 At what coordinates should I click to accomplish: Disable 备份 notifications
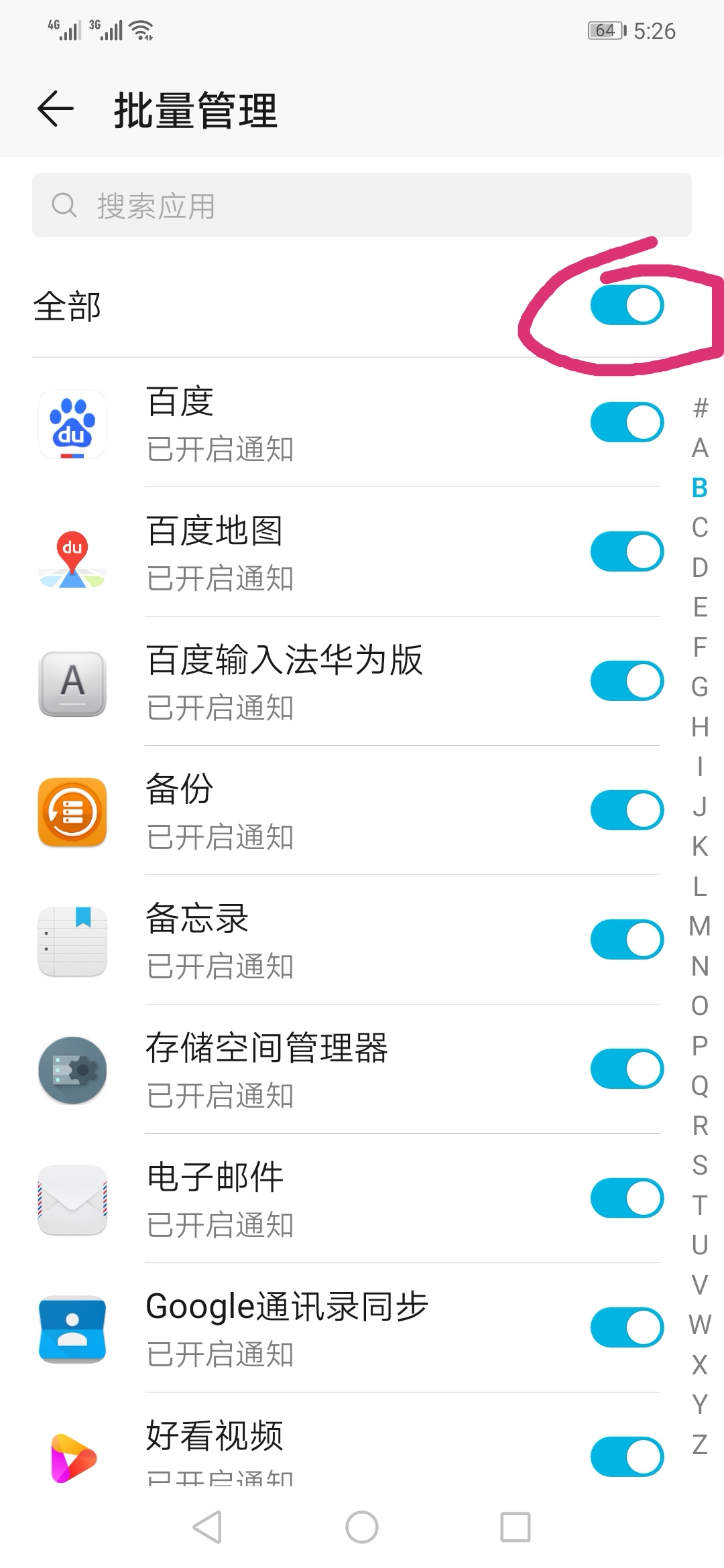click(627, 811)
